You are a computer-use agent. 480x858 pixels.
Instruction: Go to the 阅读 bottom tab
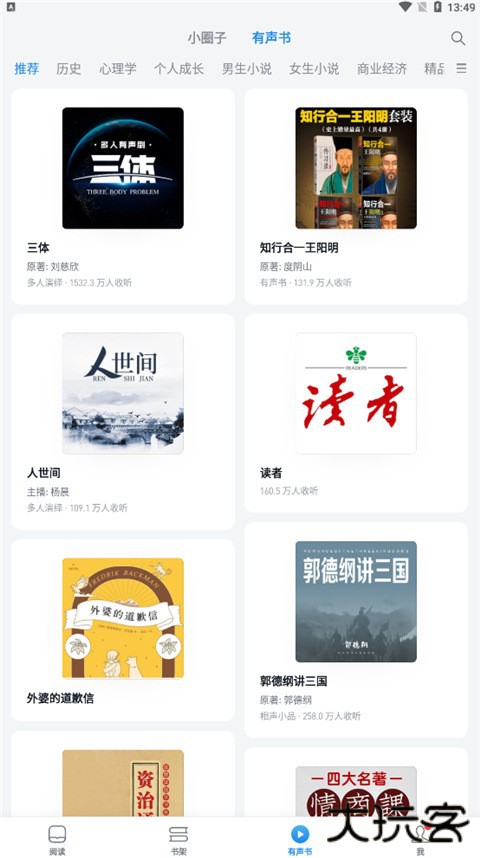(x=57, y=840)
